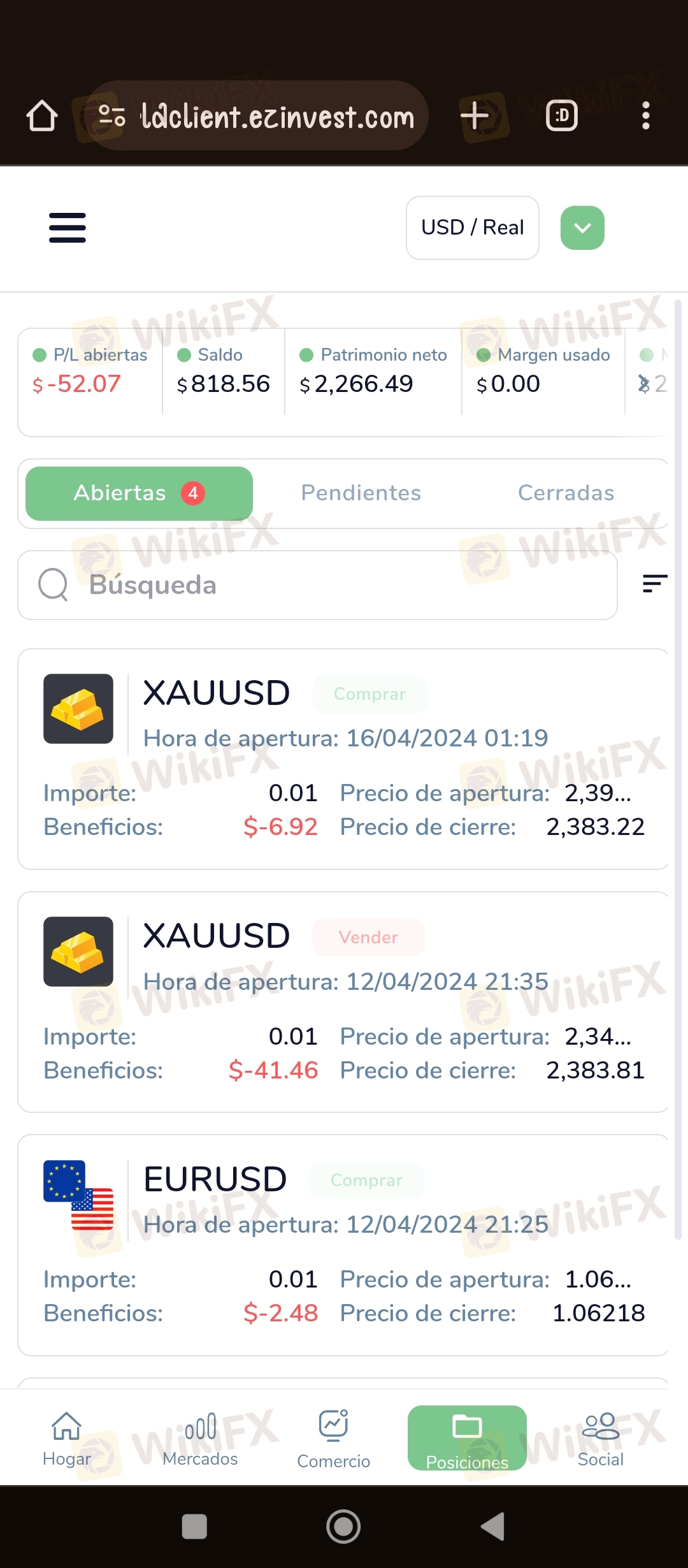
Task: Select the Abiertas positions tab
Action: [139, 493]
